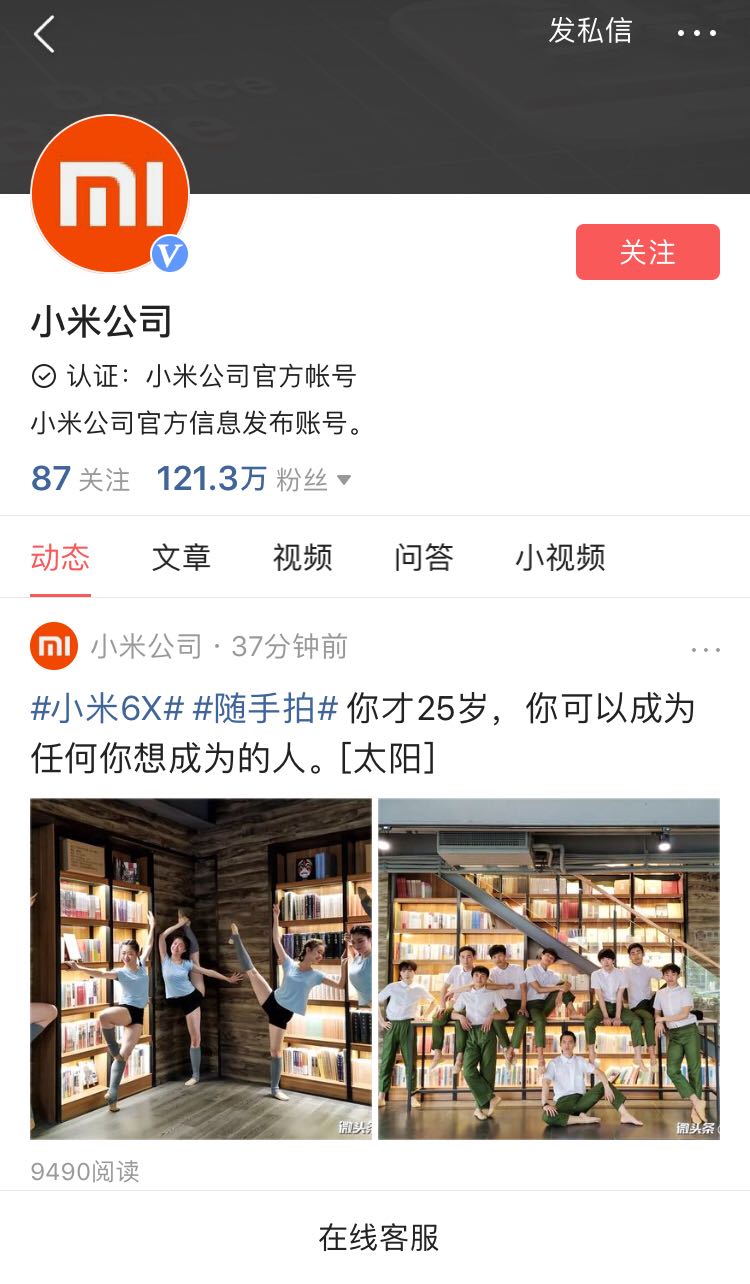Contact 在线客服 online support
The image size is (750, 1284).
point(378,1237)
